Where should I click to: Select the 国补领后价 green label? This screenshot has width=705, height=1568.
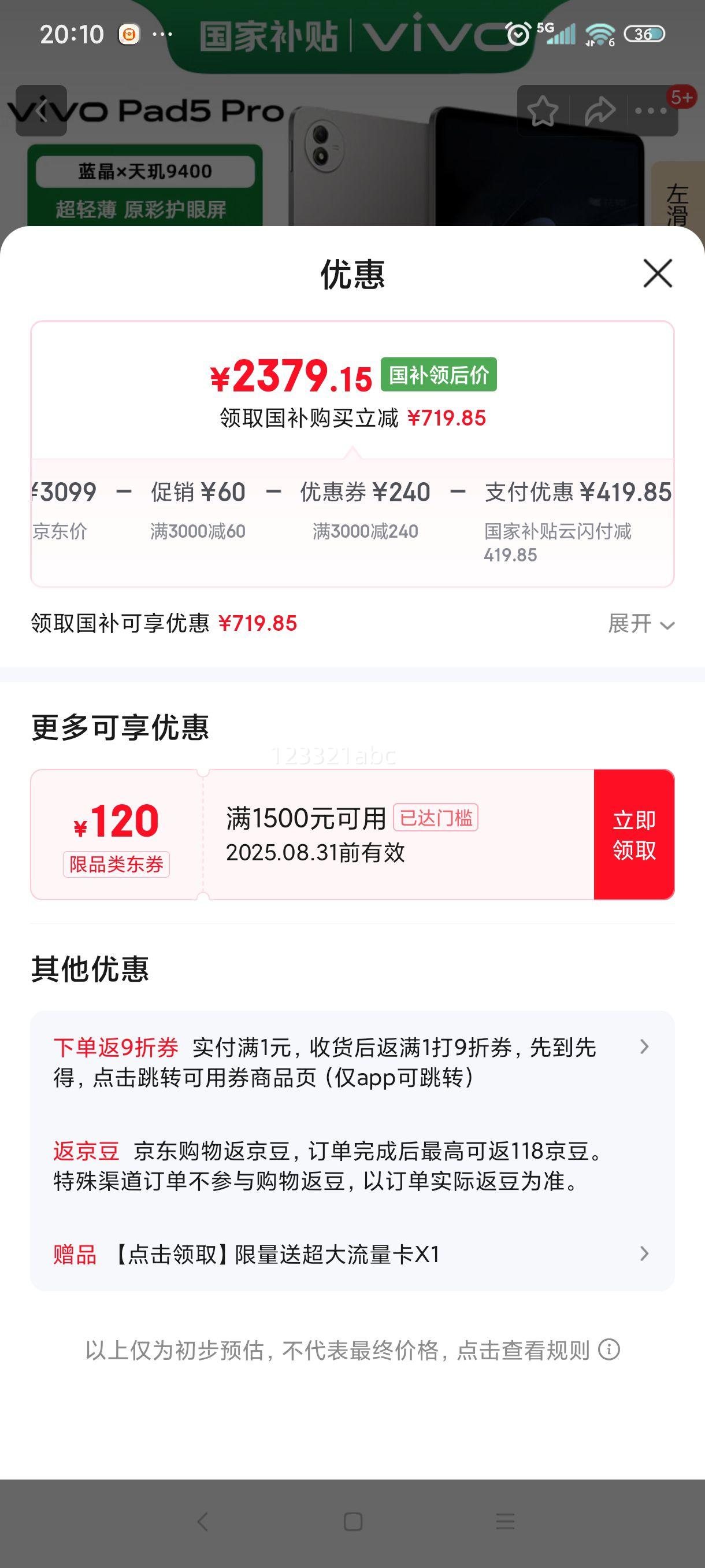[439, 376]
